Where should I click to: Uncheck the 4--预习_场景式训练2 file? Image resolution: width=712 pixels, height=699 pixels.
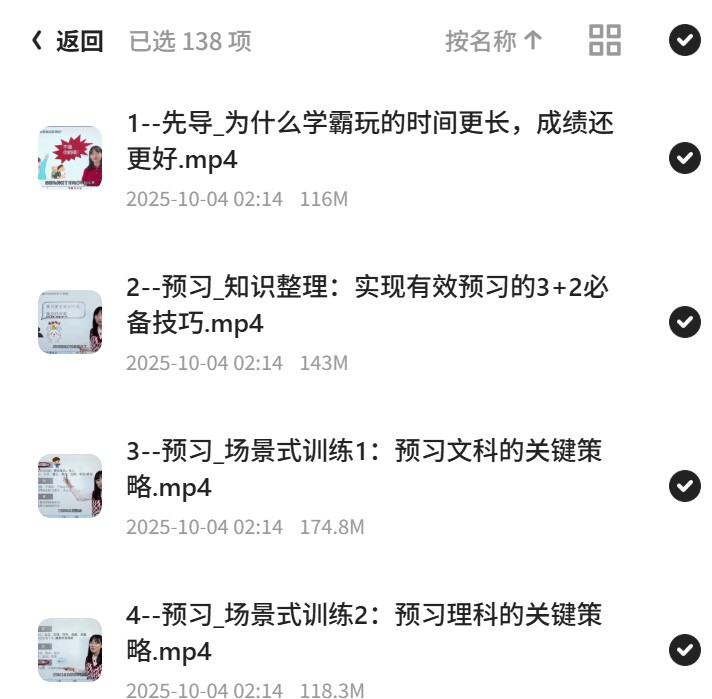[684, 650]
